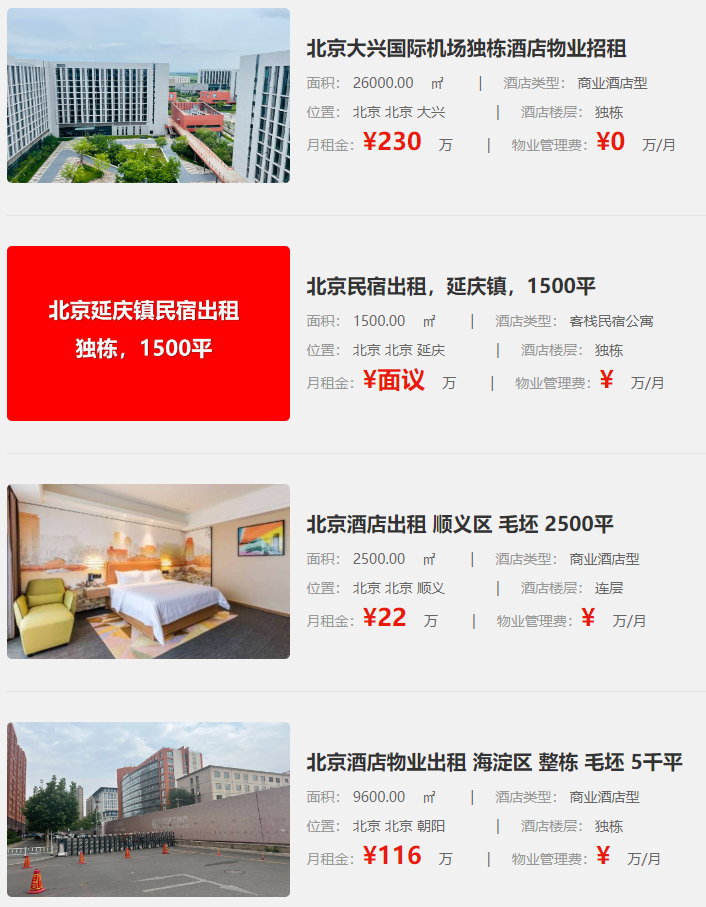The image size is (706, 907).
Task: Tap the 北京酒店物业出租 海淀区 整栋 listing
Action: point(494,763)
